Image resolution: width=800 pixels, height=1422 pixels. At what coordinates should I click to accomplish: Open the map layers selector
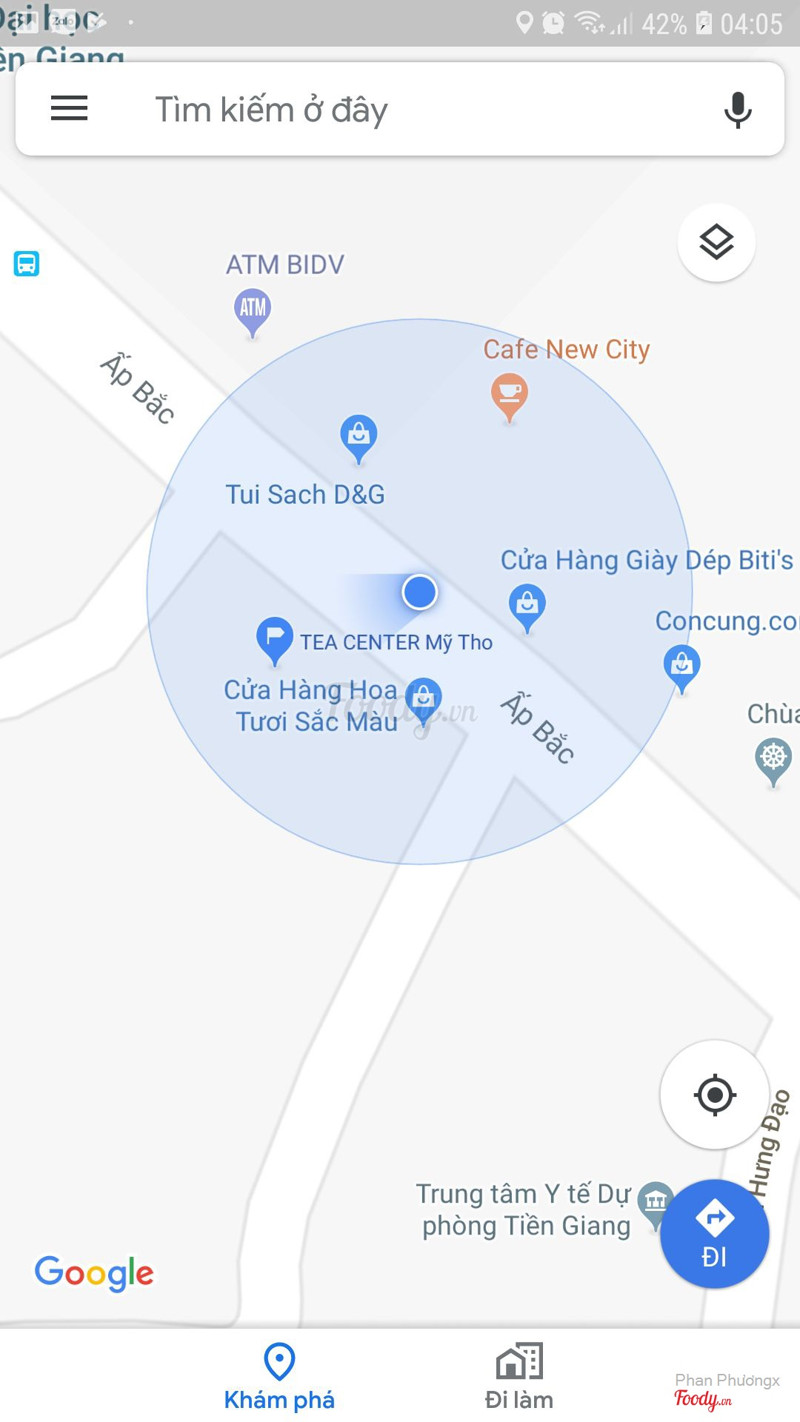[x=716, y=242]
